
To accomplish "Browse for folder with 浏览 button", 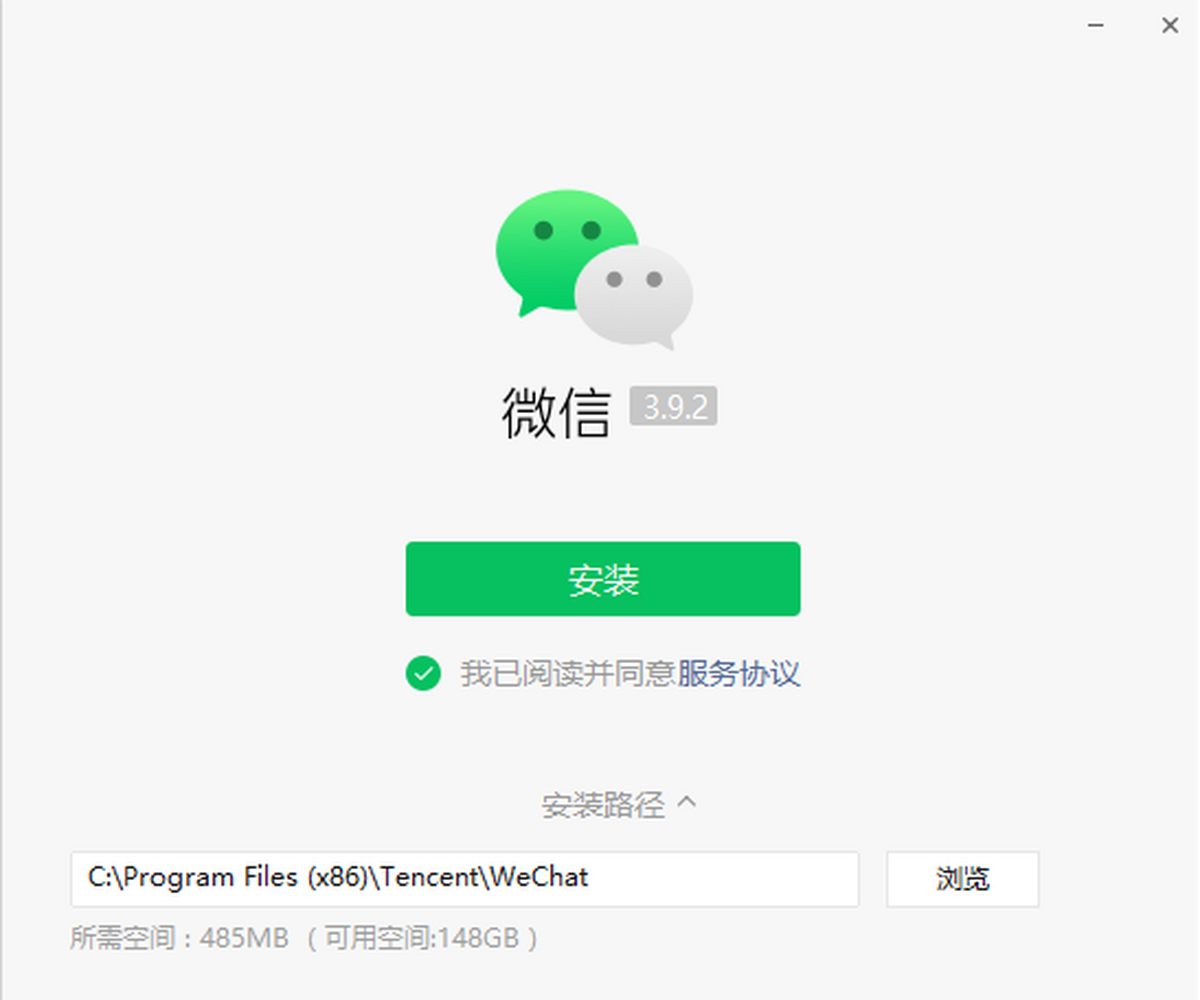I will tap(962, 879).
